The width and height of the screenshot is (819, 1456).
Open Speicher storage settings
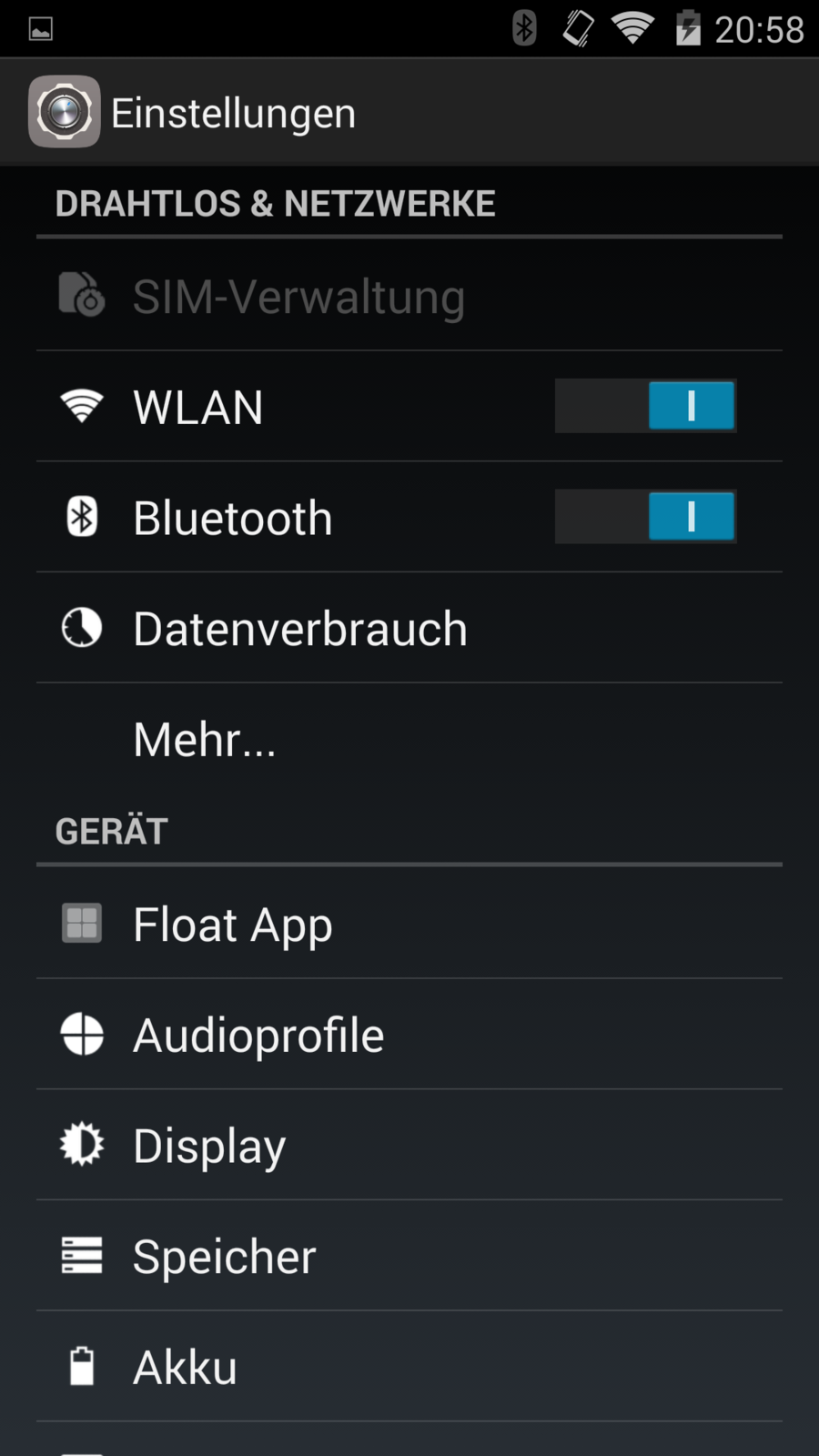pyautogui.click(x=225, y=1257)
